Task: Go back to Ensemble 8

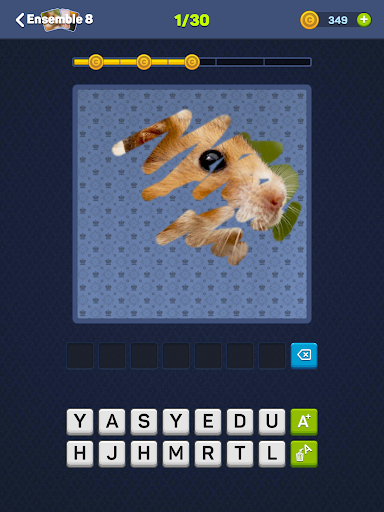Action: coord(54,20)
